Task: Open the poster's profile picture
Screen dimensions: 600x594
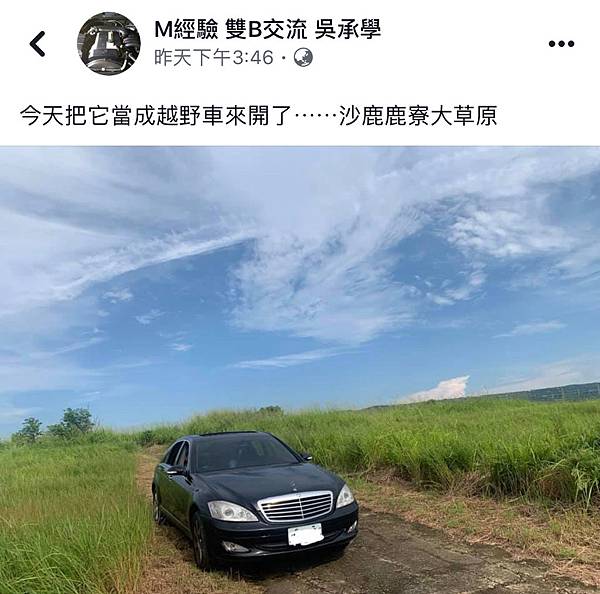Action: 109,43
